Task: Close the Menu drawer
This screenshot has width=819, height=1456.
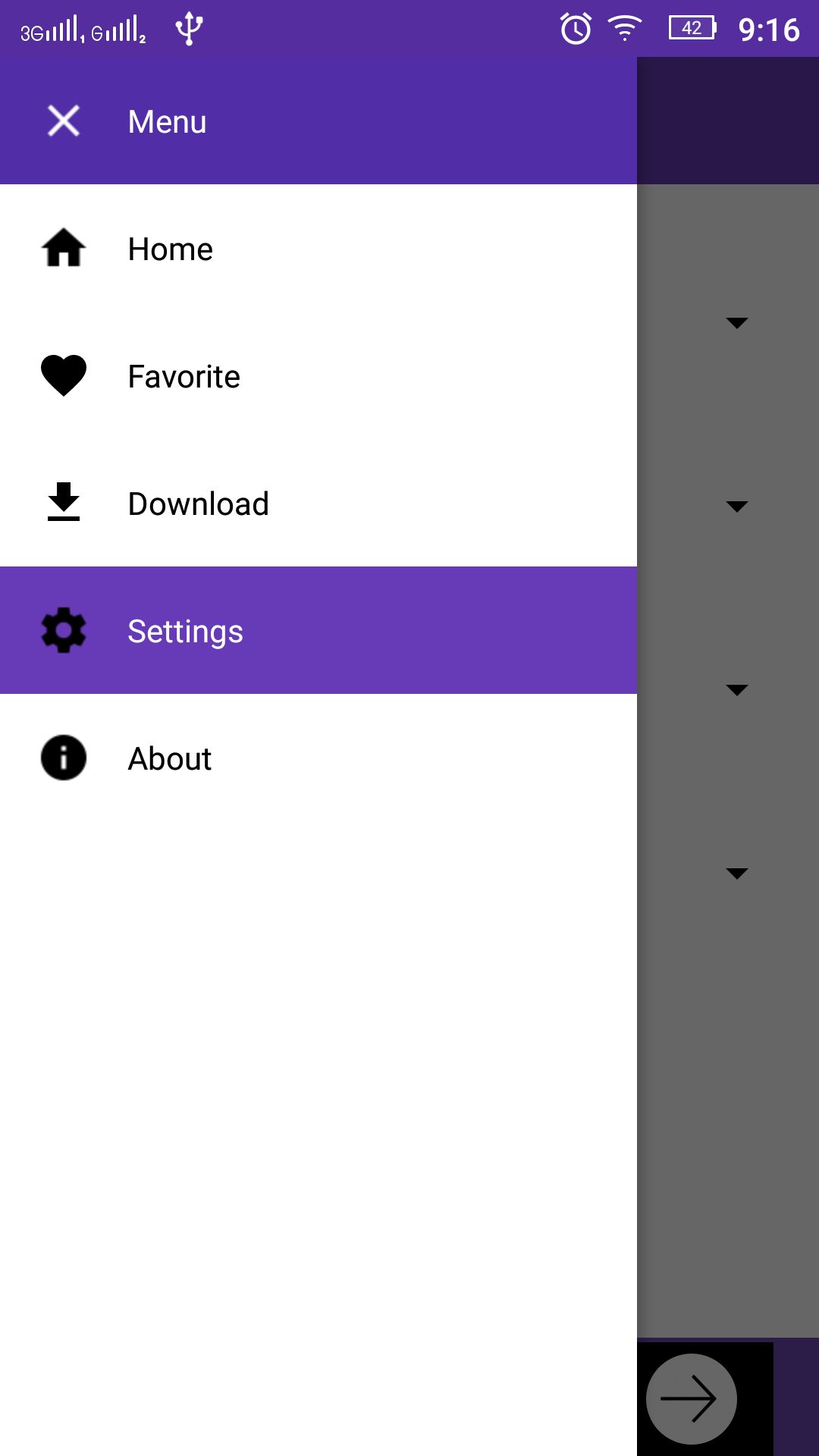Action: pyautogui.click(x=64, y=121)
